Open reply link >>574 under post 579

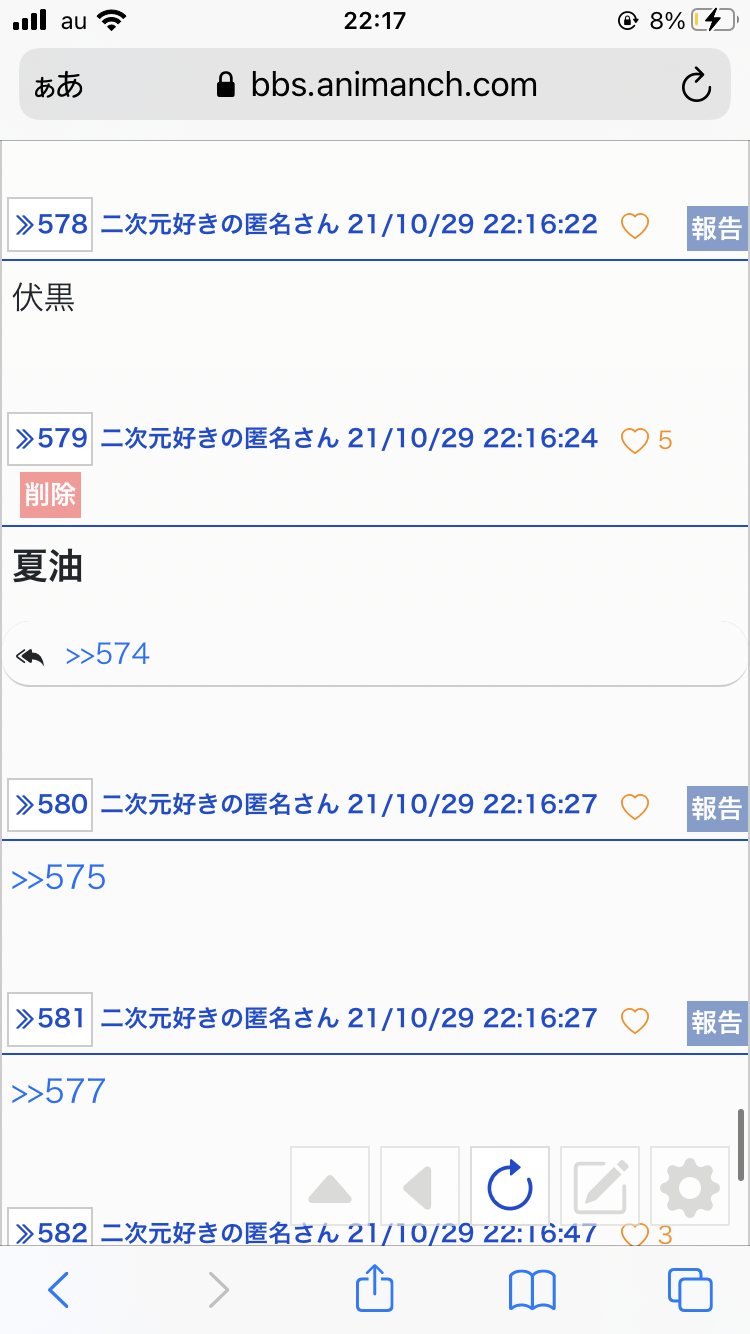tap(107, 655)
